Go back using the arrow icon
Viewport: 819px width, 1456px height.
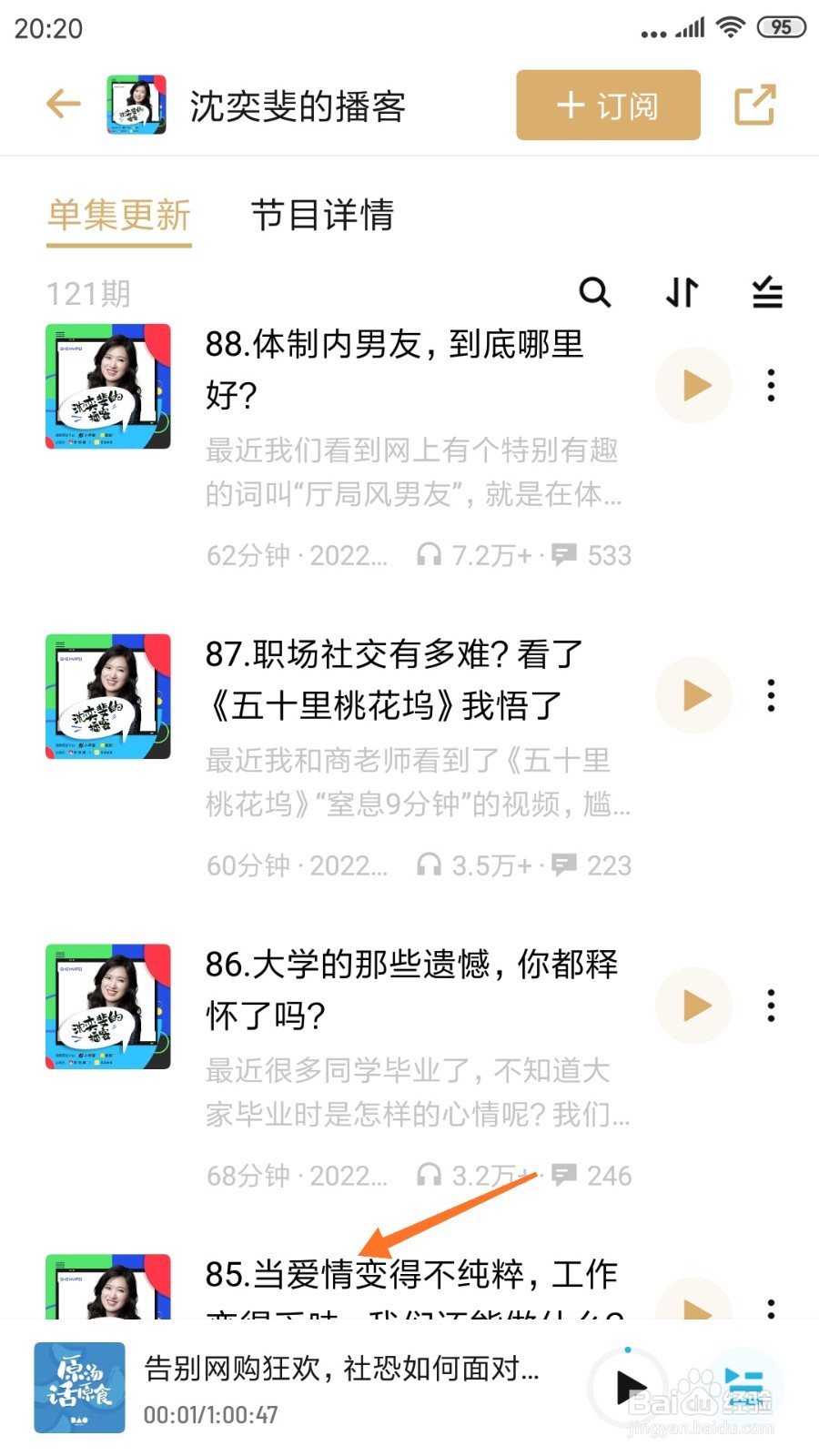click(64, 105)
